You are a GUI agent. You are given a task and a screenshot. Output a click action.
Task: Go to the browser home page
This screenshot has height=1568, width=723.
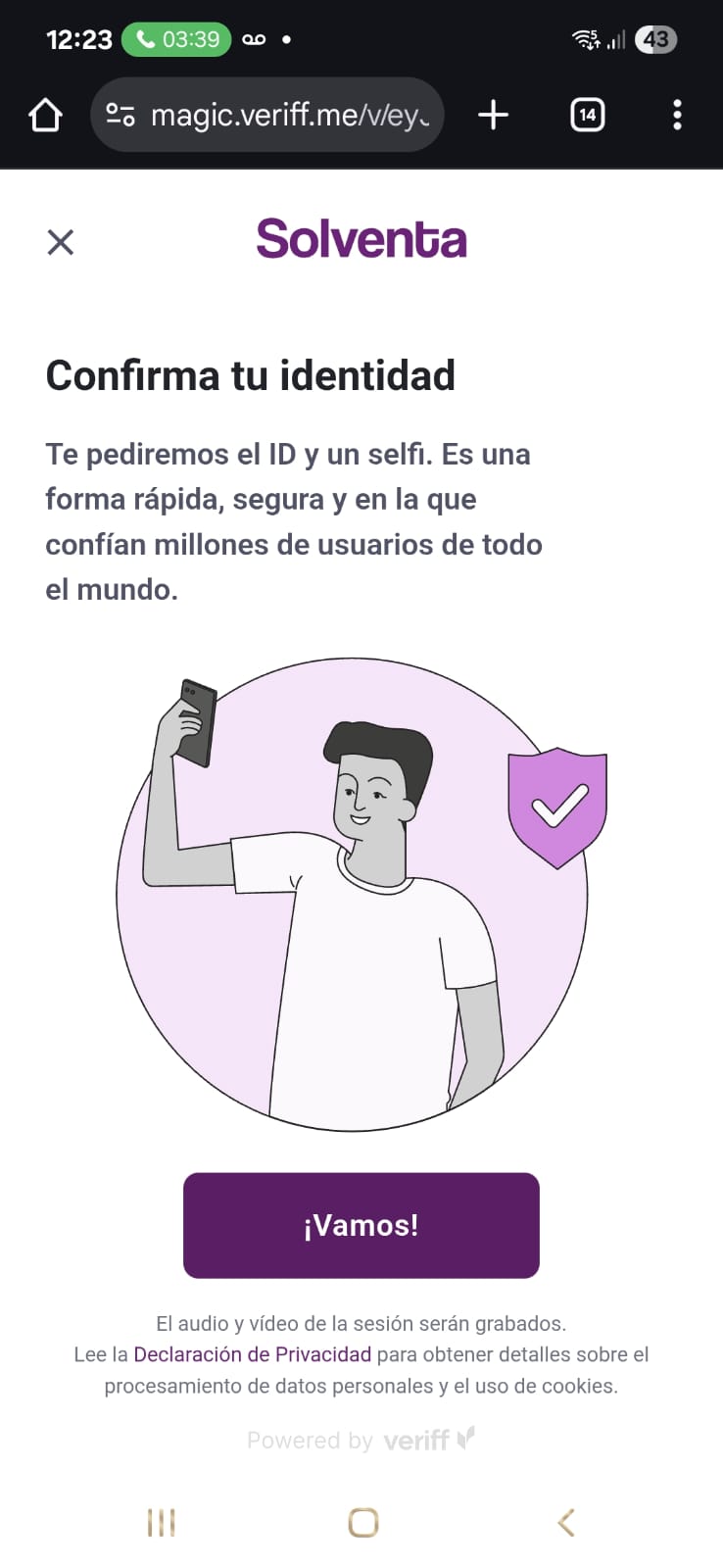pyautogui.click(x=45, y=116)
